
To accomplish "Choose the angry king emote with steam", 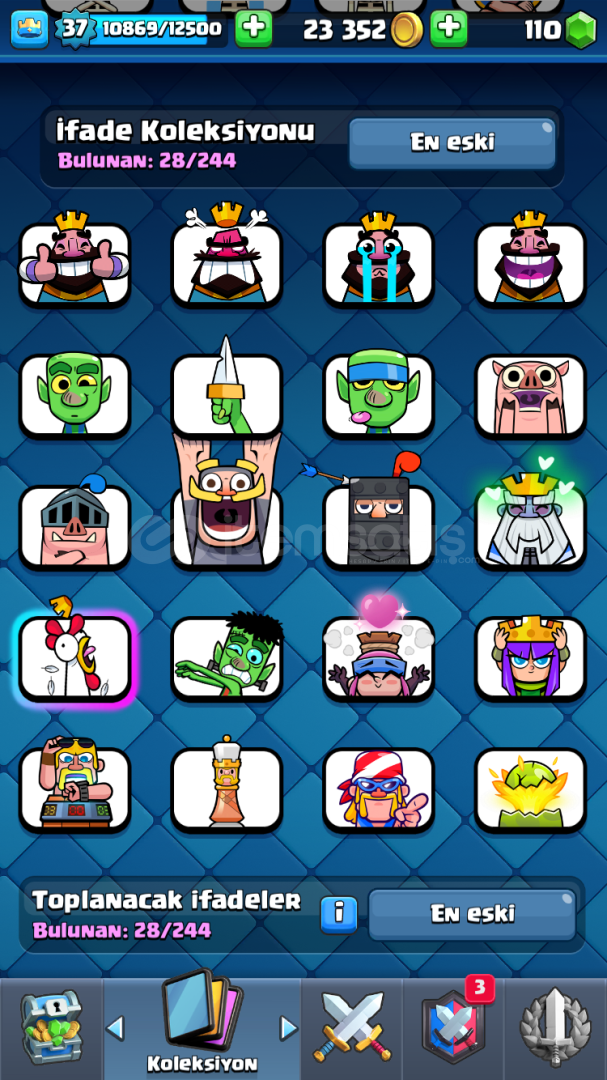I will pos(227,263).
